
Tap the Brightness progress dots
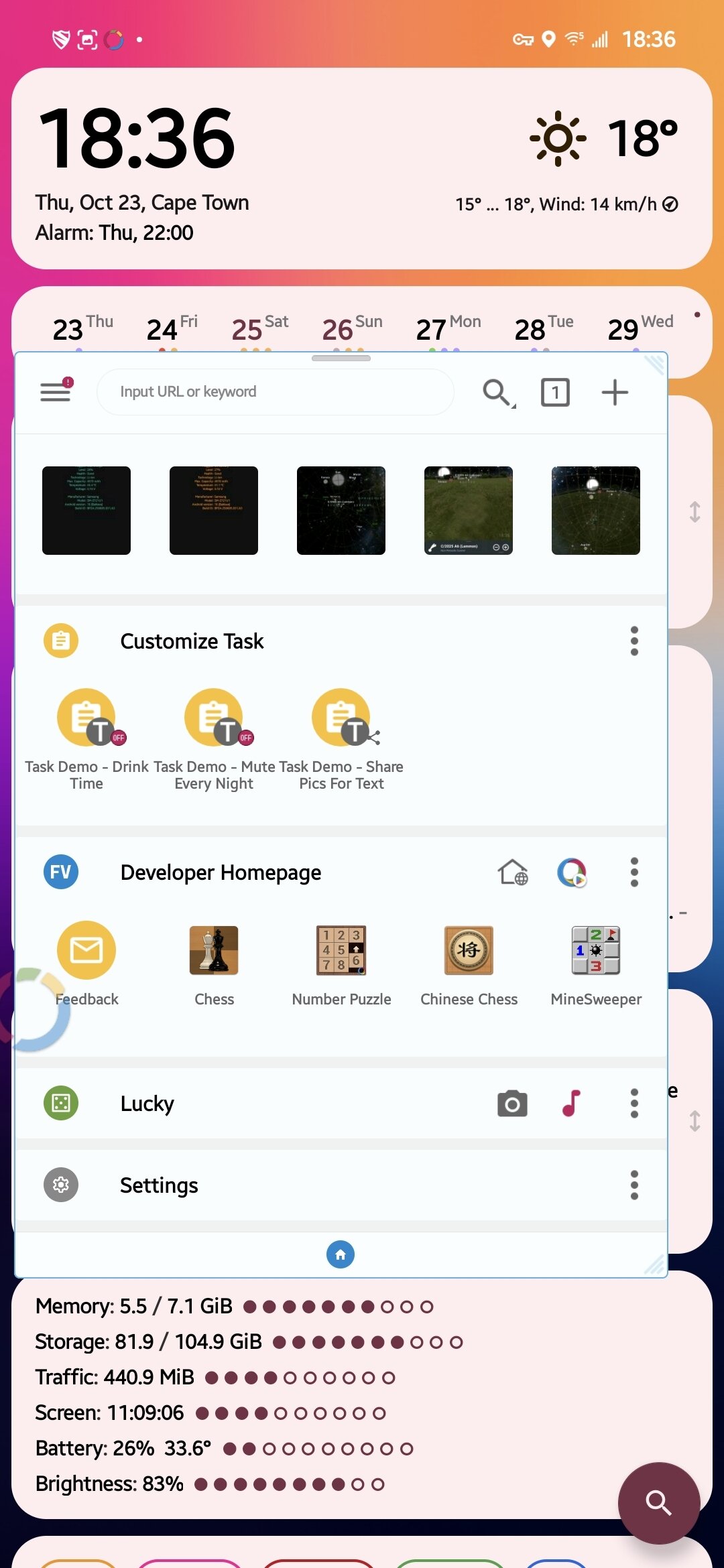[x=288, y=1484]
